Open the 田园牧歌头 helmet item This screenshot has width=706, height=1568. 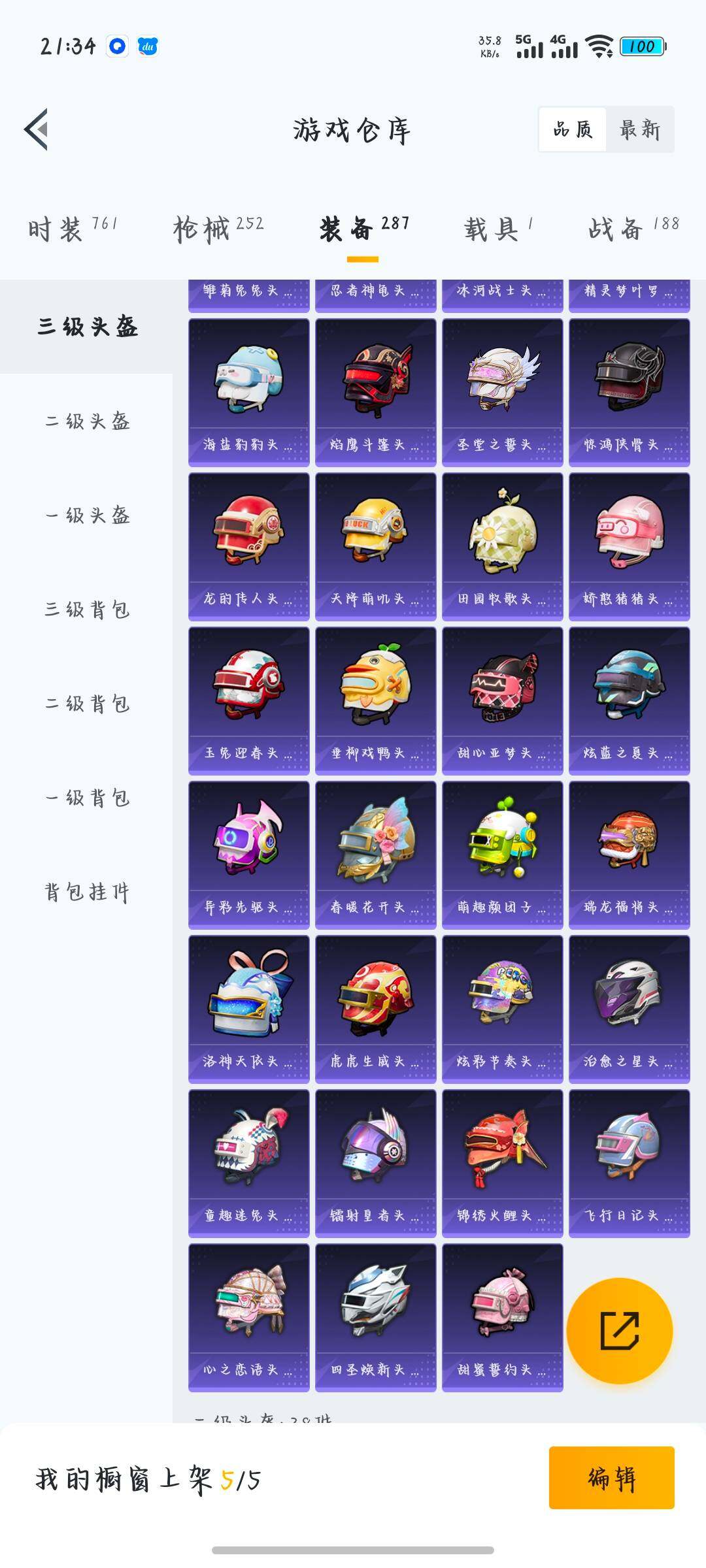pyautogui.click(x=502, y=546)
